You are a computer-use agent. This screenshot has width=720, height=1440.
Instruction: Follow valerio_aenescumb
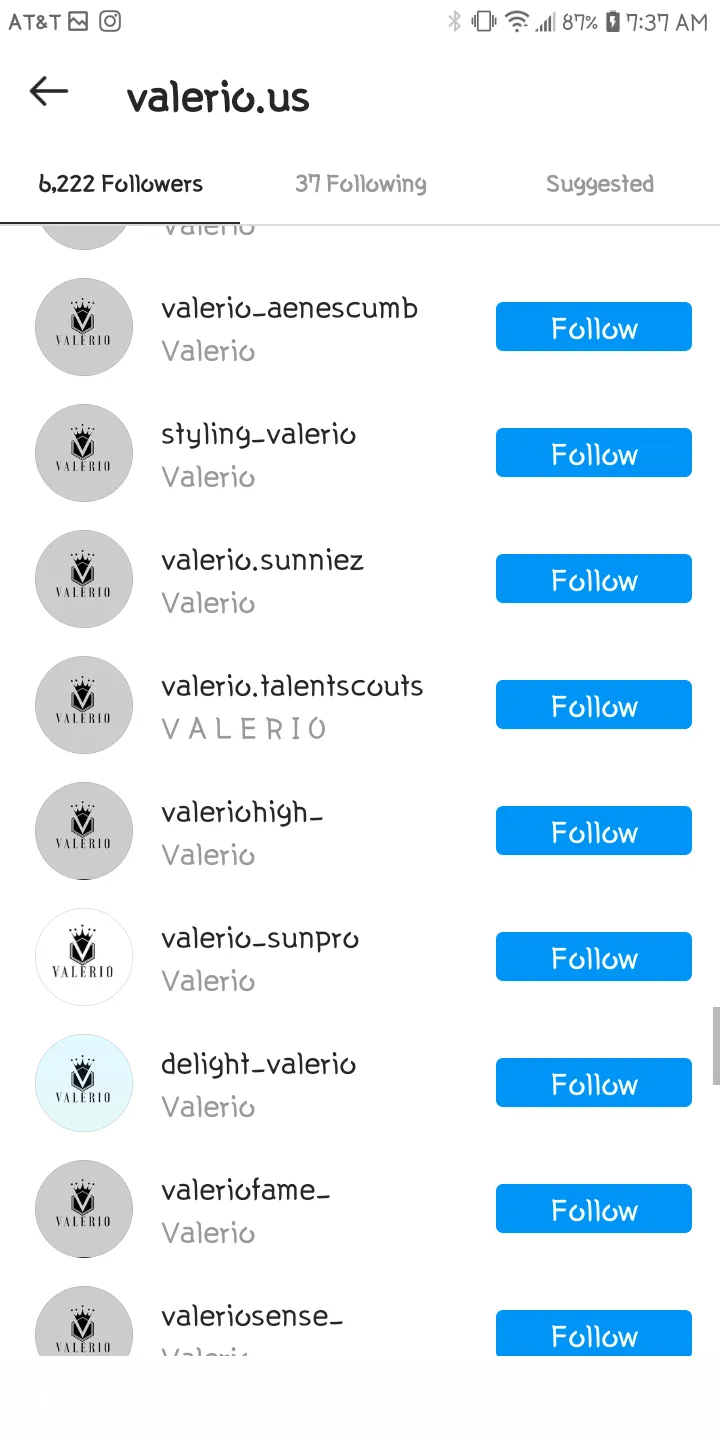tap(594, 327)
